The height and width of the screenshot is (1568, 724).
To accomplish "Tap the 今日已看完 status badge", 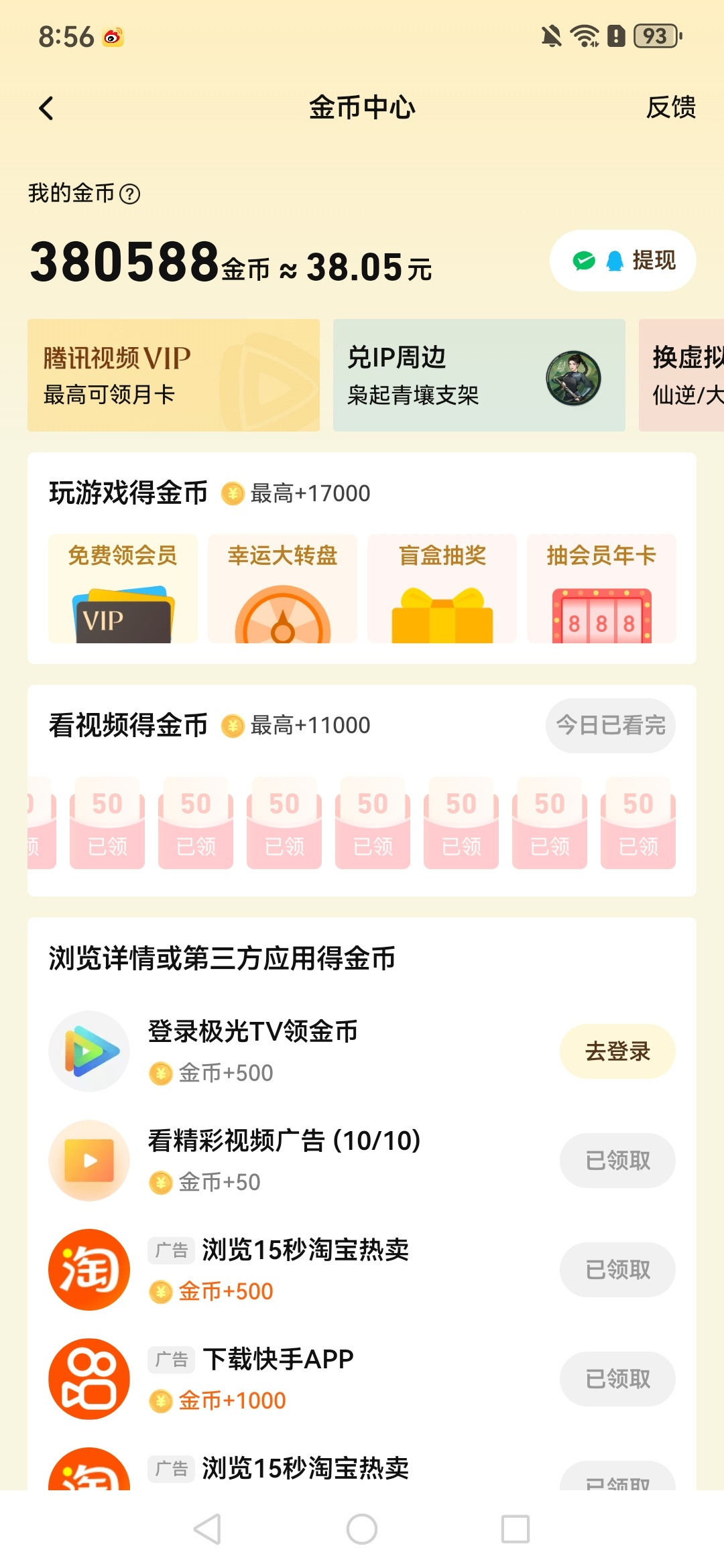I will pyautogui.click(x=610, y=724).
